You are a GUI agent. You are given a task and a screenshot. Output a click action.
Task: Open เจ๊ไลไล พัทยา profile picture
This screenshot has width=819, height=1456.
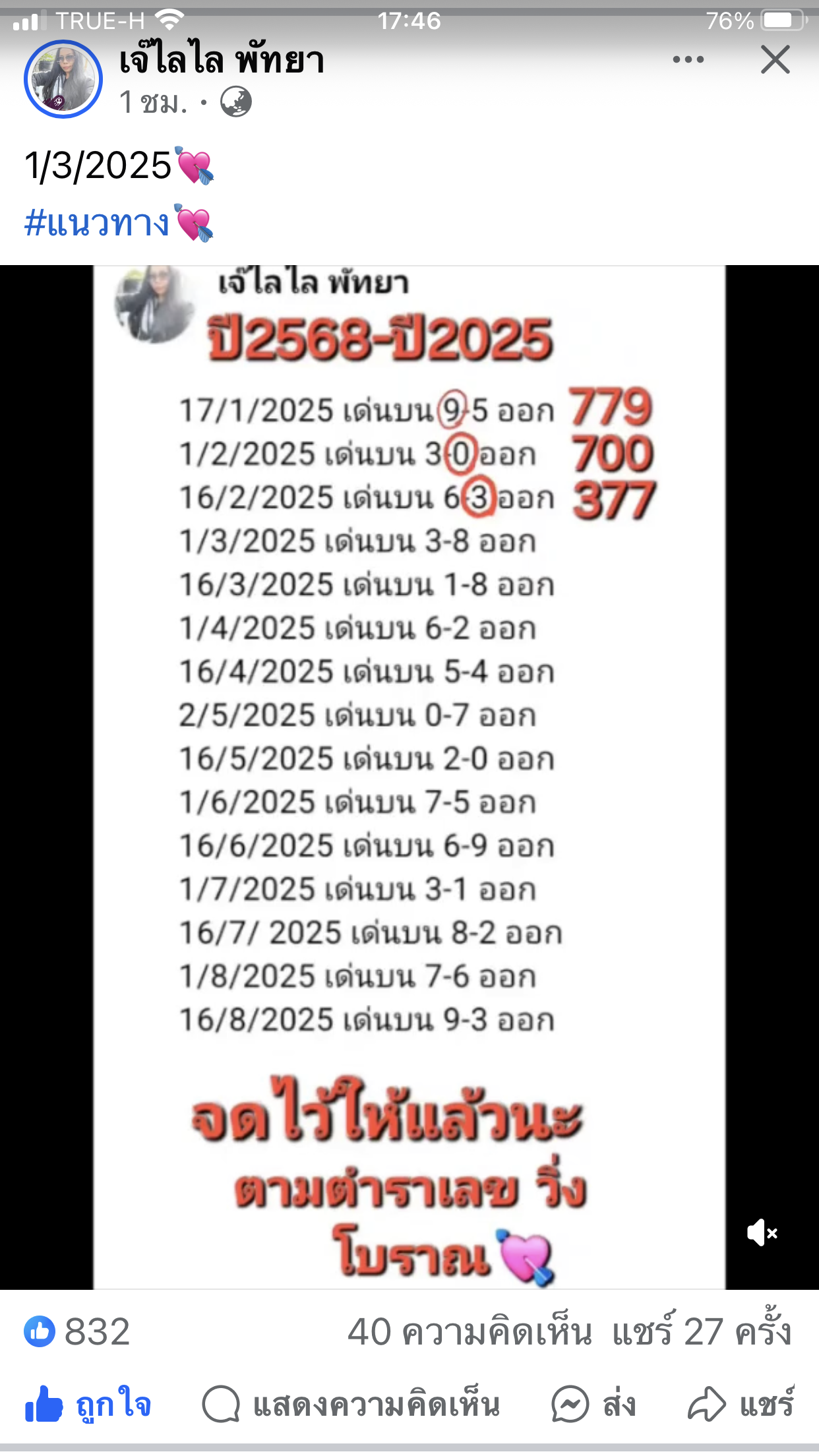63,79
